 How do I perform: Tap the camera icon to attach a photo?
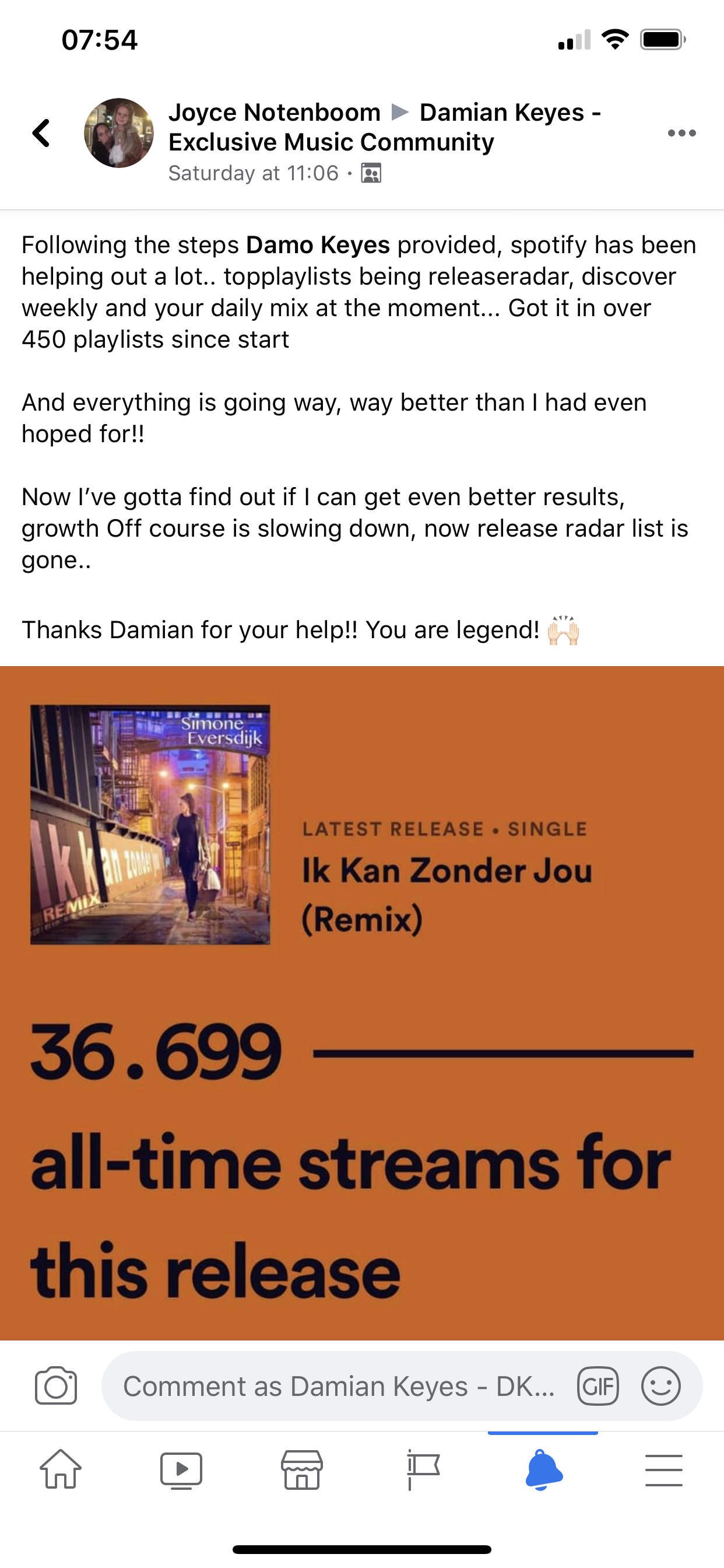[x=56, y=1386]
